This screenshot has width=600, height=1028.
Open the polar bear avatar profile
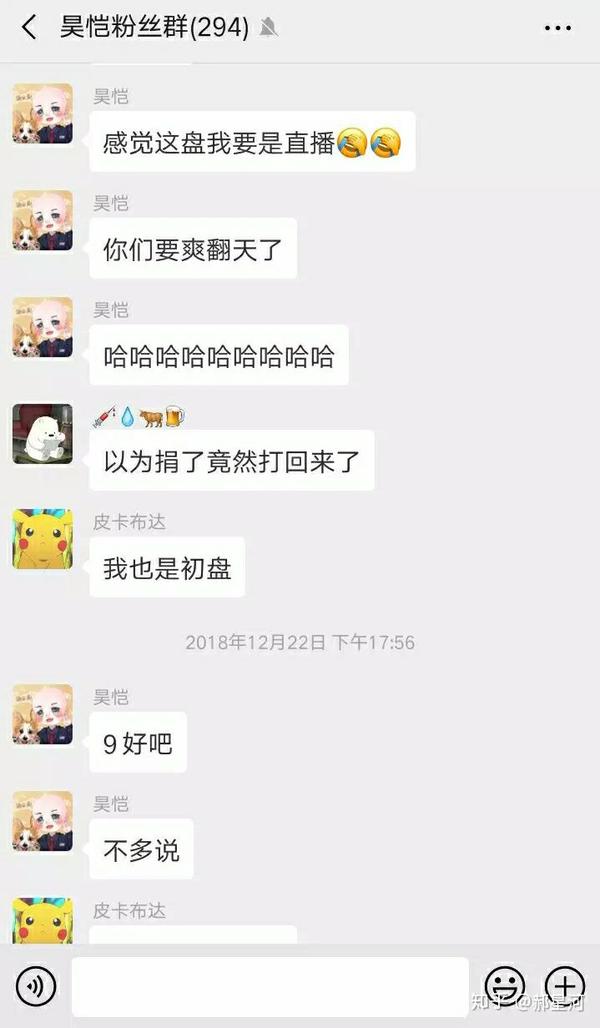(43, 434)
